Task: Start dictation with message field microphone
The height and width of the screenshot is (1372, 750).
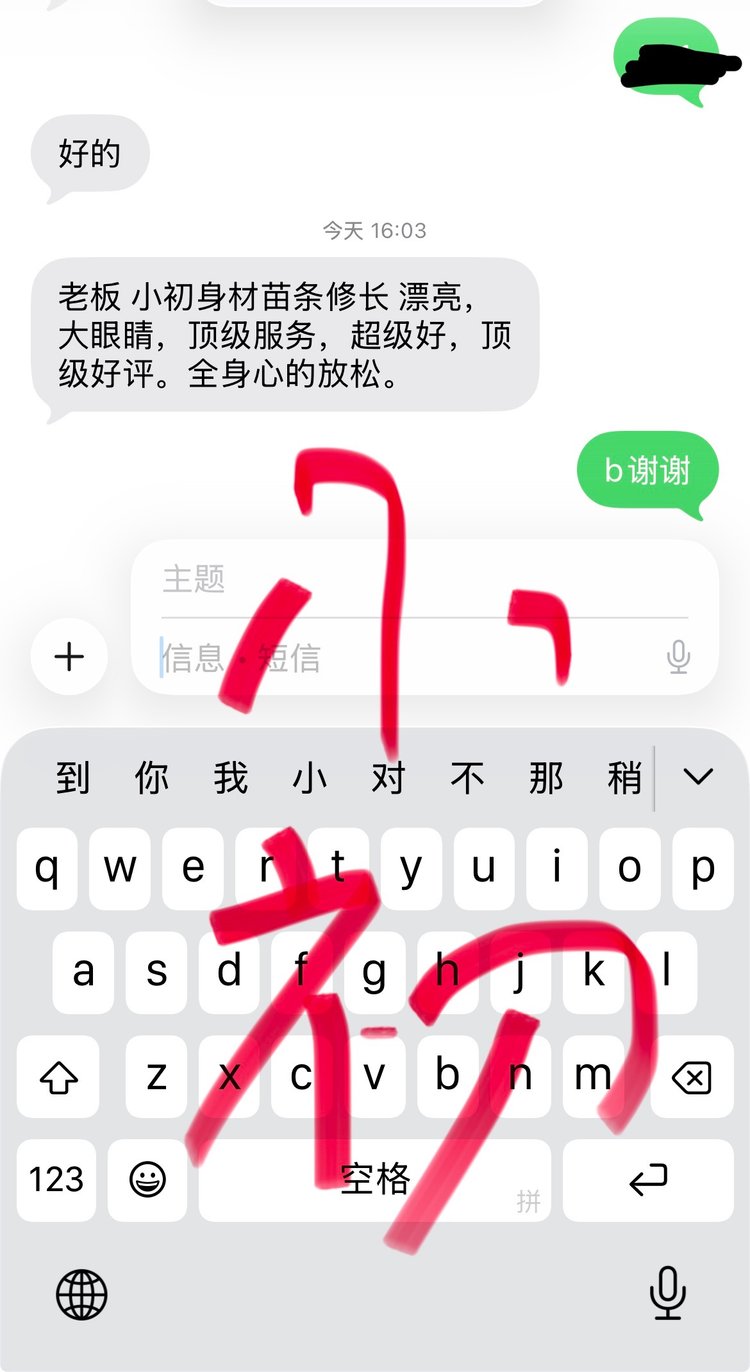Action: pyautogui.click(x=678, y=657)
